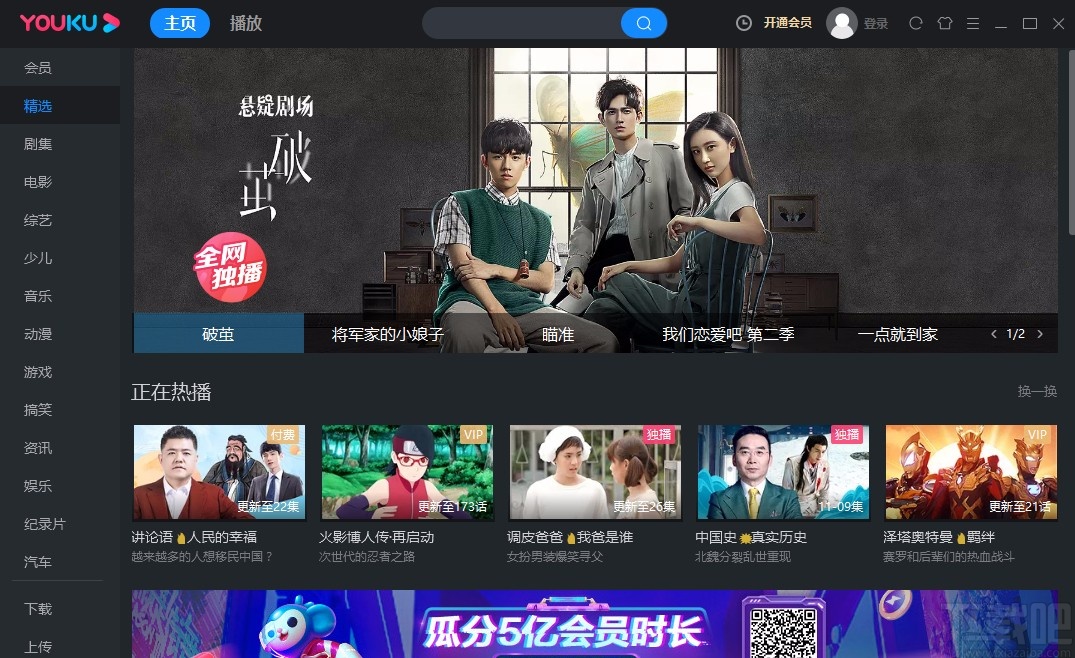Open the 泽塔奥特曼 video card
1075x658 pixels.
click(x=971, y=472)
